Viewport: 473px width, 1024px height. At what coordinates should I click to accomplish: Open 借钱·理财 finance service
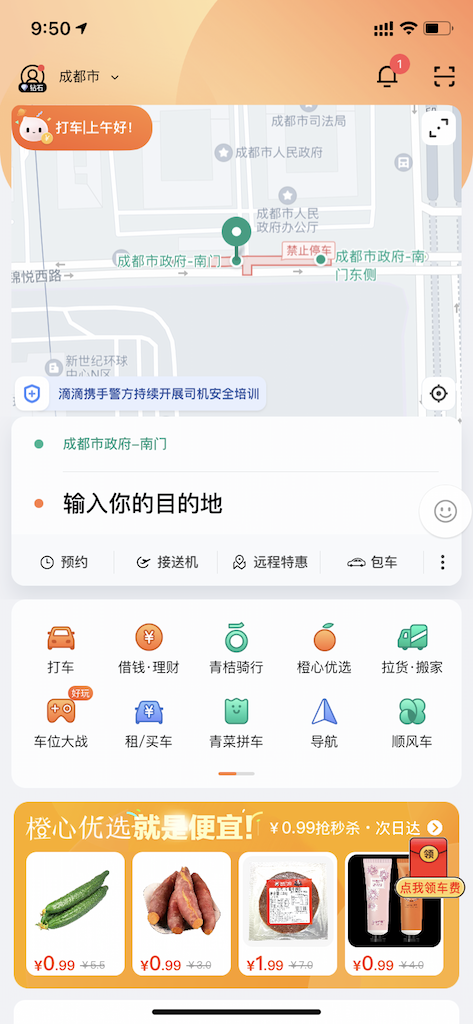coord(148,649)
